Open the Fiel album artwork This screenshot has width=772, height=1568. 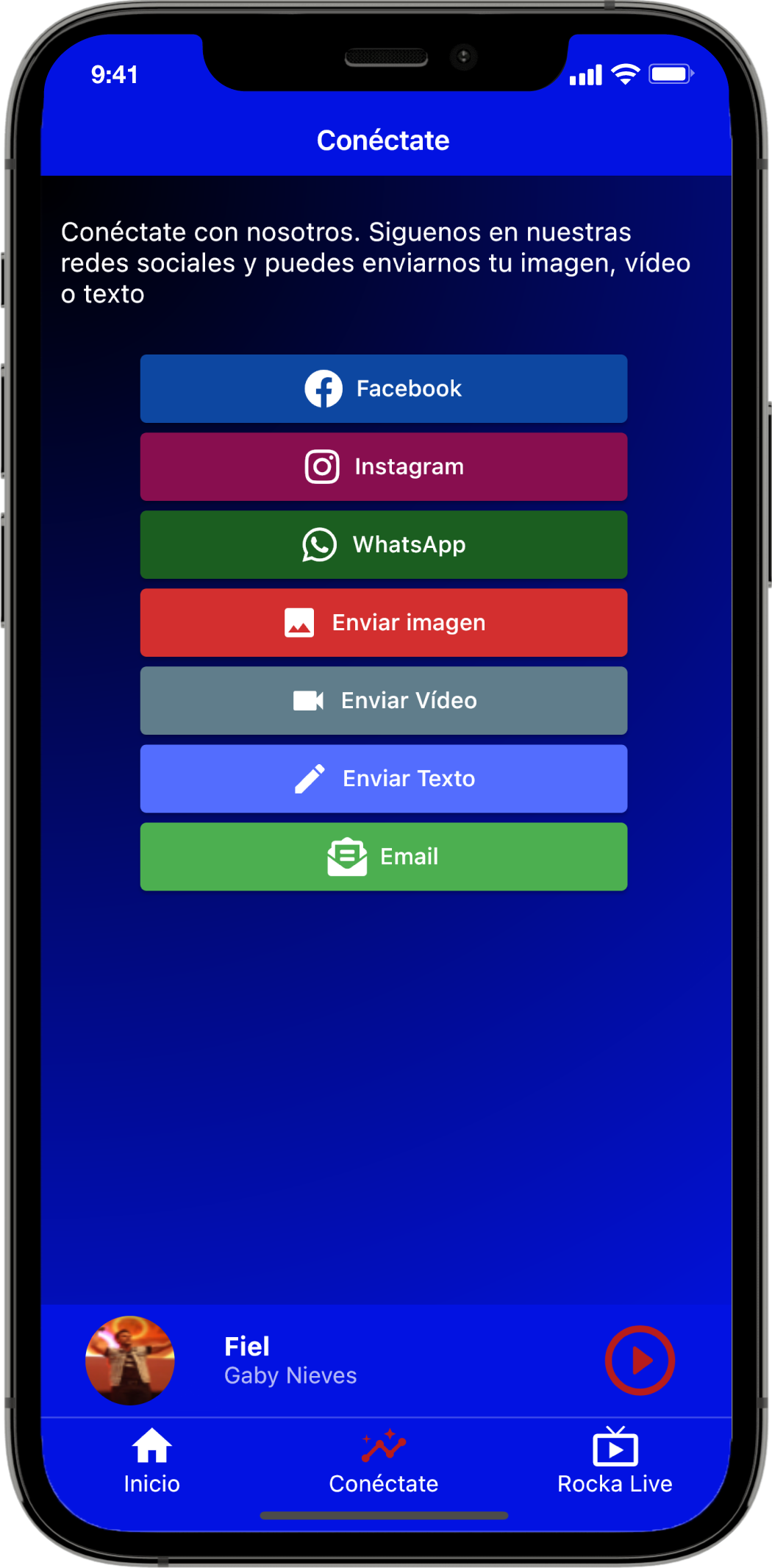click(x=130, y=1360)
